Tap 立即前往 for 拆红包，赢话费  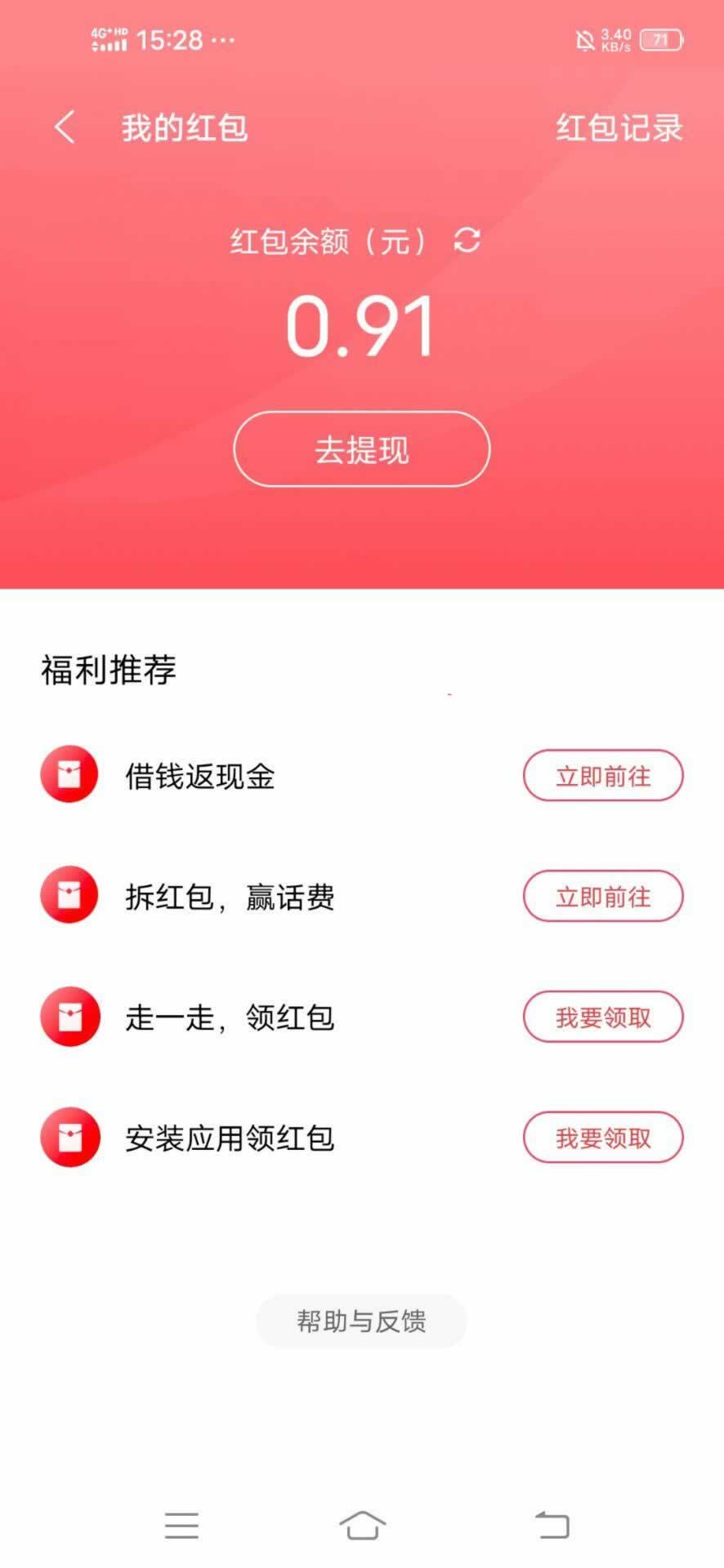(x=602, y=897)
